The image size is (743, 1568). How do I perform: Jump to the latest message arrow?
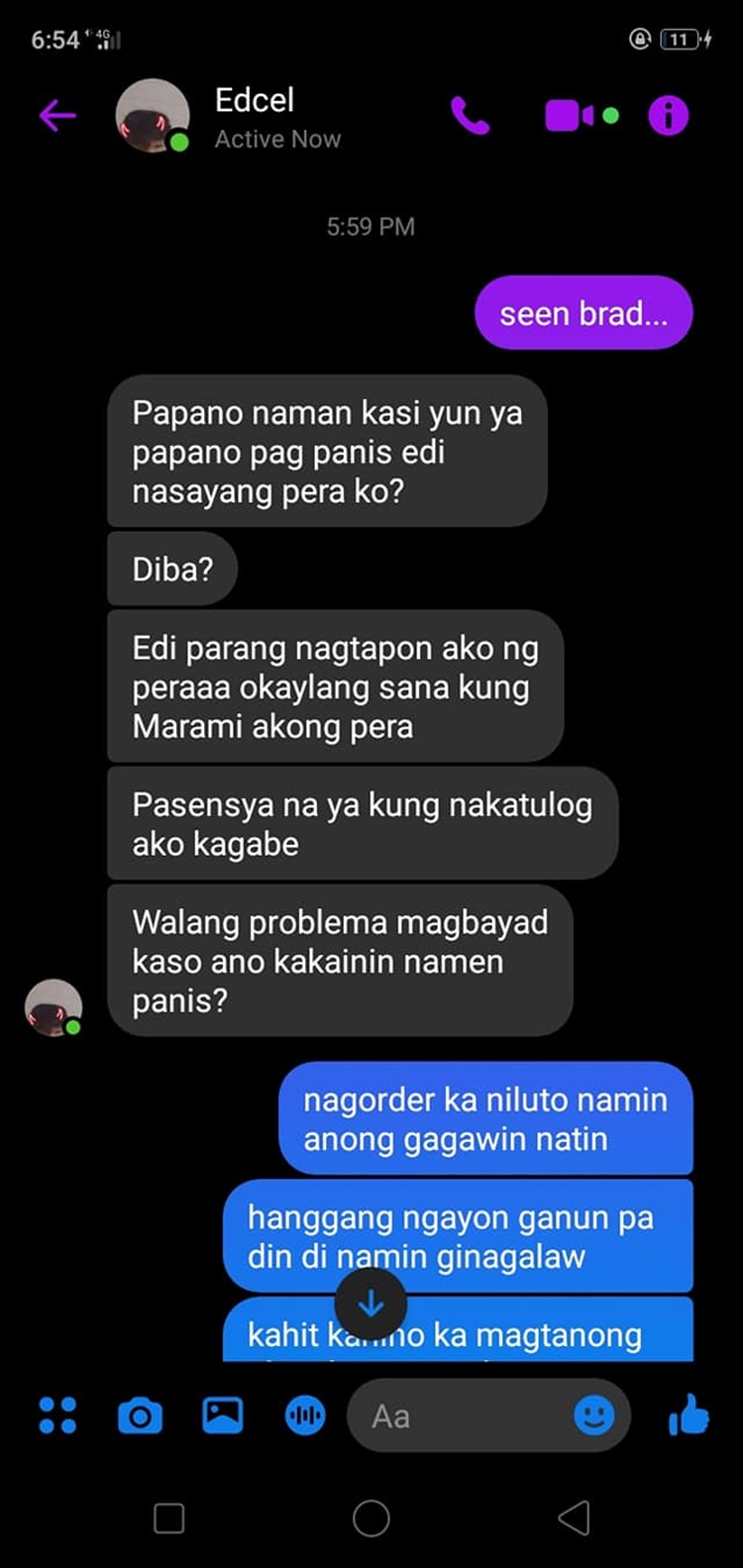tap(371, 1304)
